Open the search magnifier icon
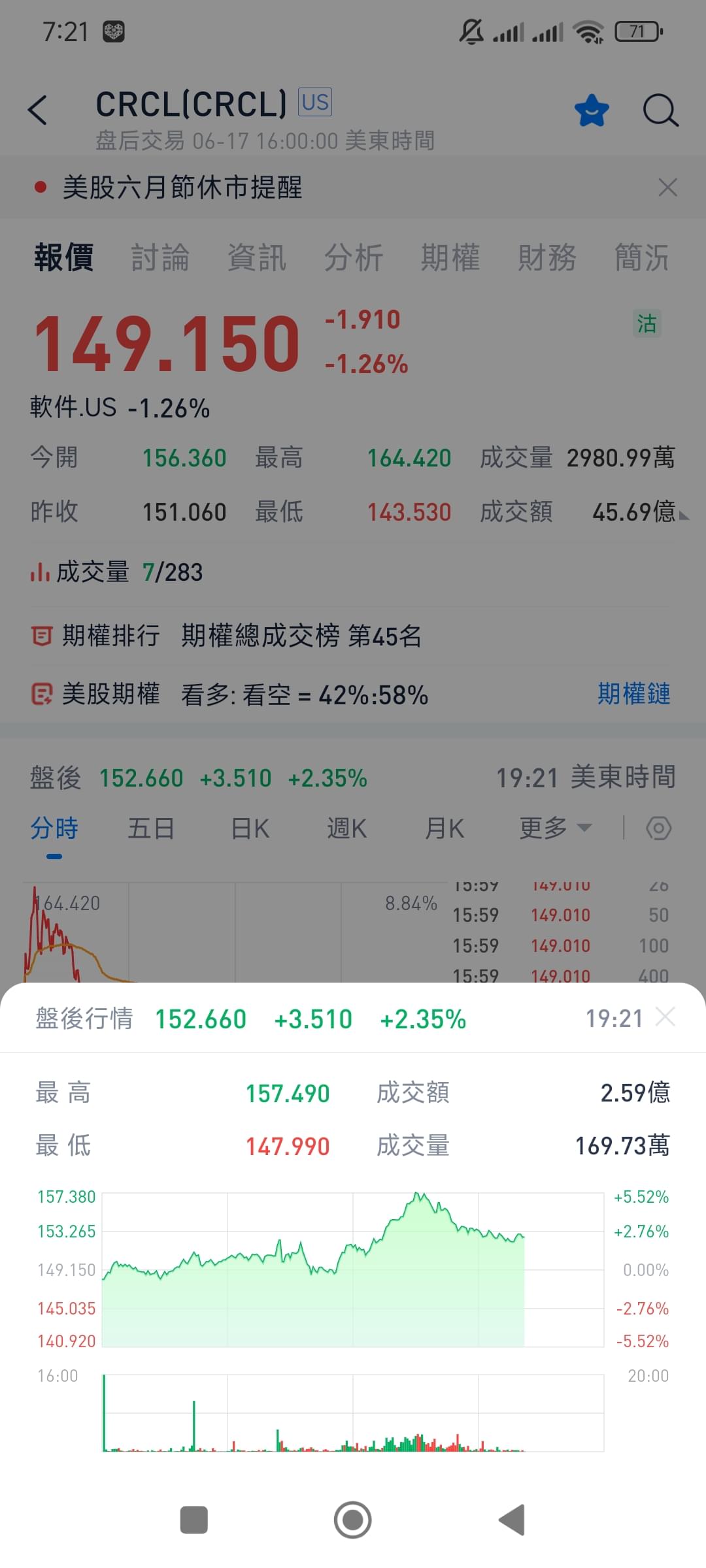The image size is (706, 1568). coord(660,110)
